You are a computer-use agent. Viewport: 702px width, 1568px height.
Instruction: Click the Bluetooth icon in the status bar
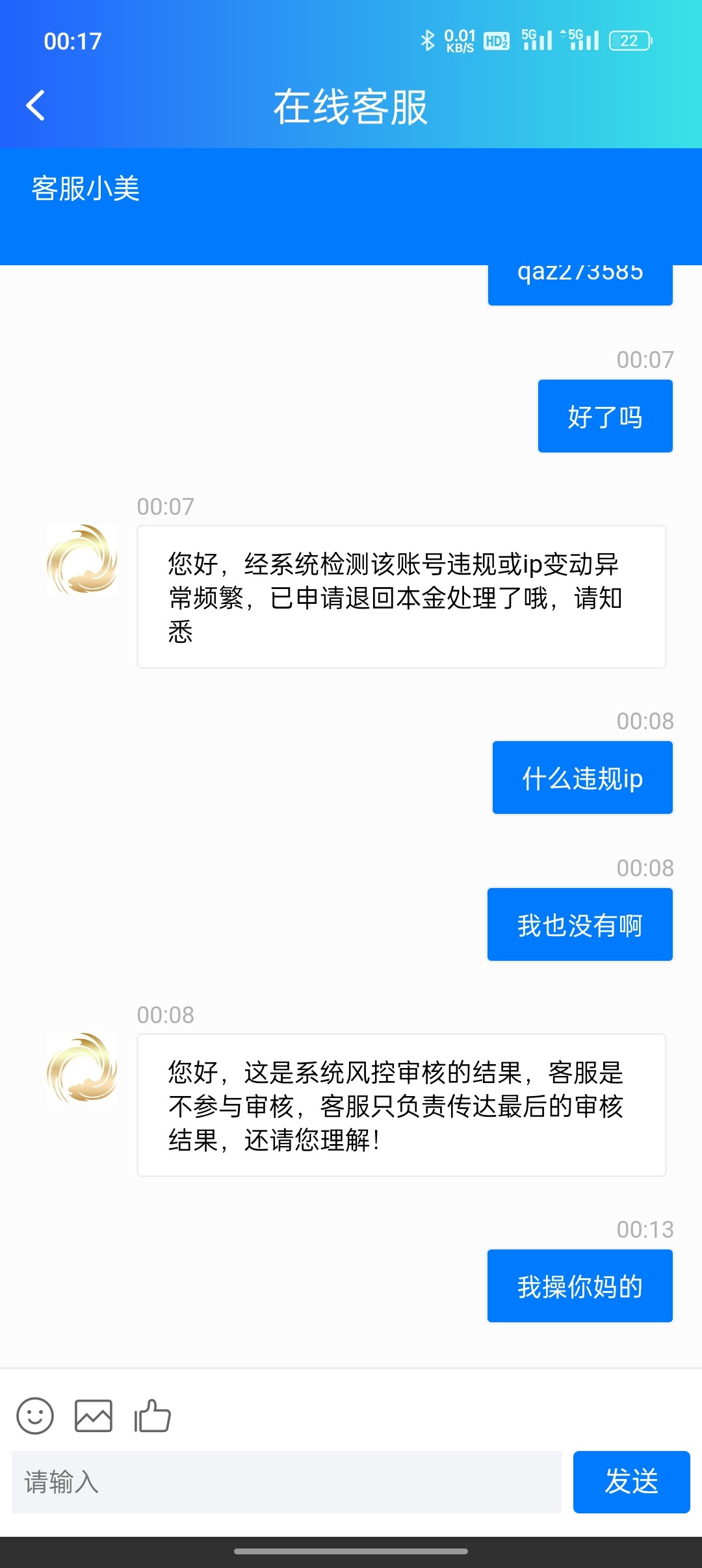click(x=427, y=40)
